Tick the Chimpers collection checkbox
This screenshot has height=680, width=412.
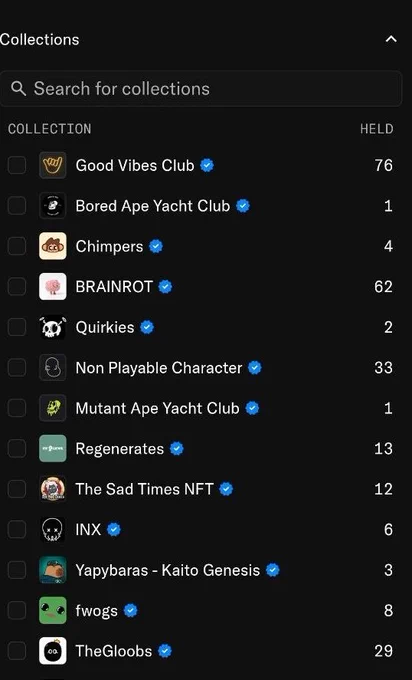[17, 246]
